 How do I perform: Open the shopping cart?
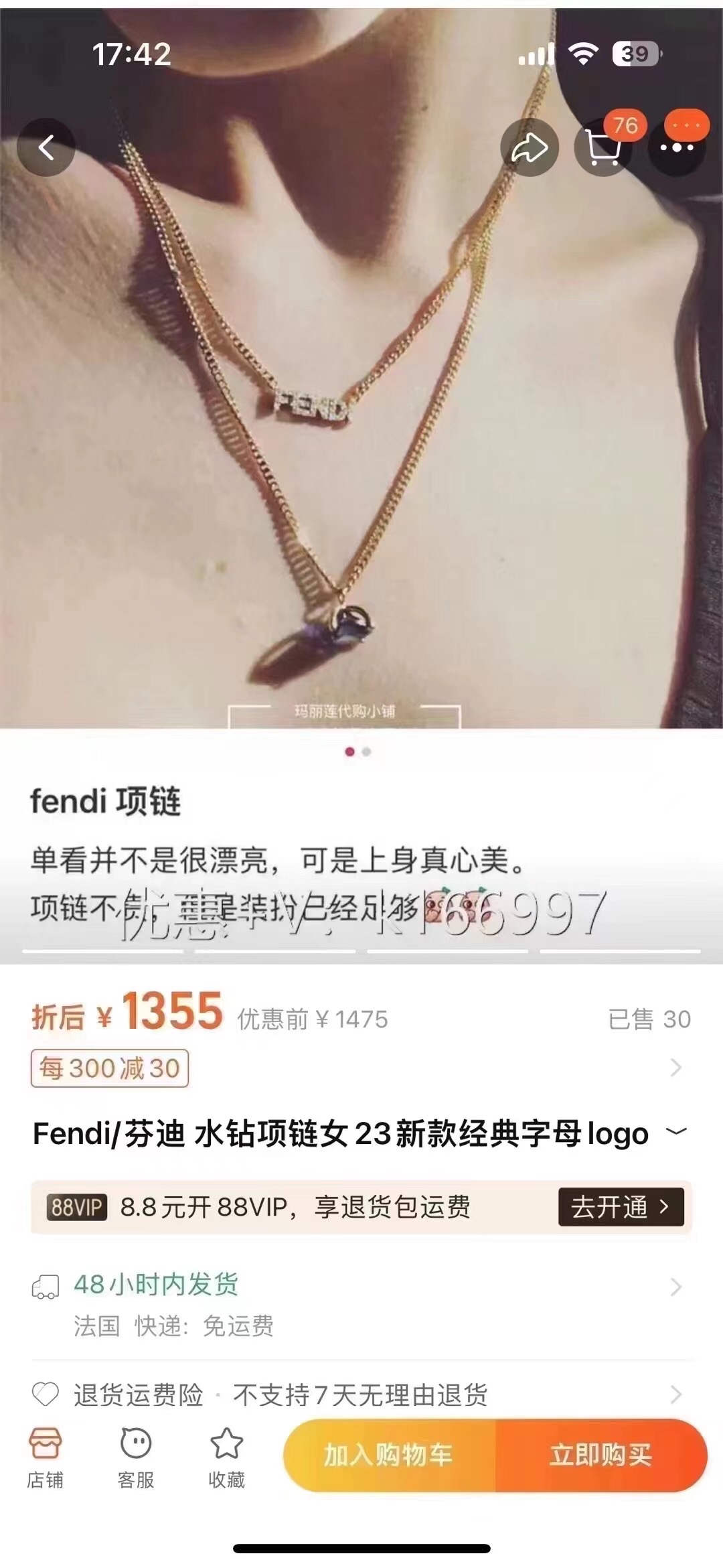[x=603, y=147]
